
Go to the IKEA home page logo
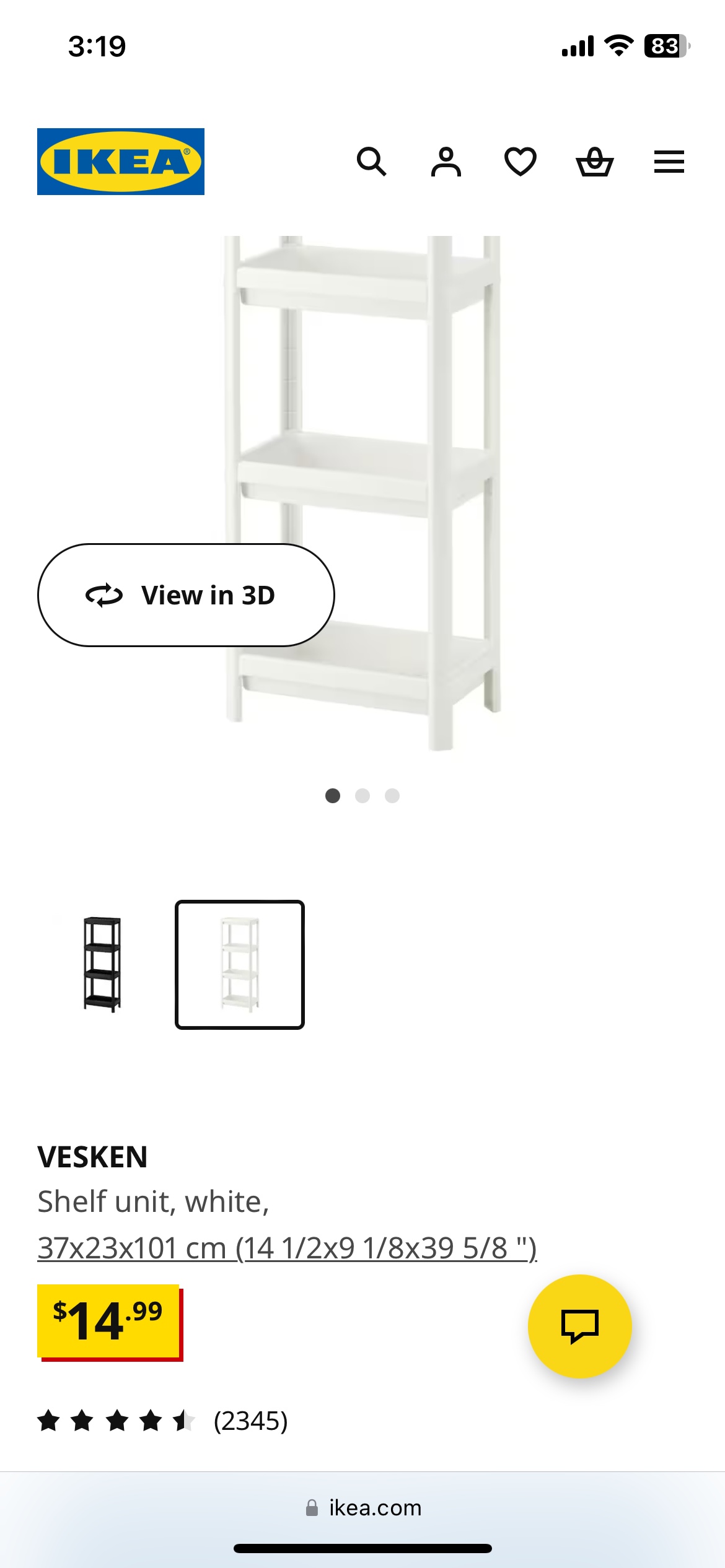[x=121, y=162]
